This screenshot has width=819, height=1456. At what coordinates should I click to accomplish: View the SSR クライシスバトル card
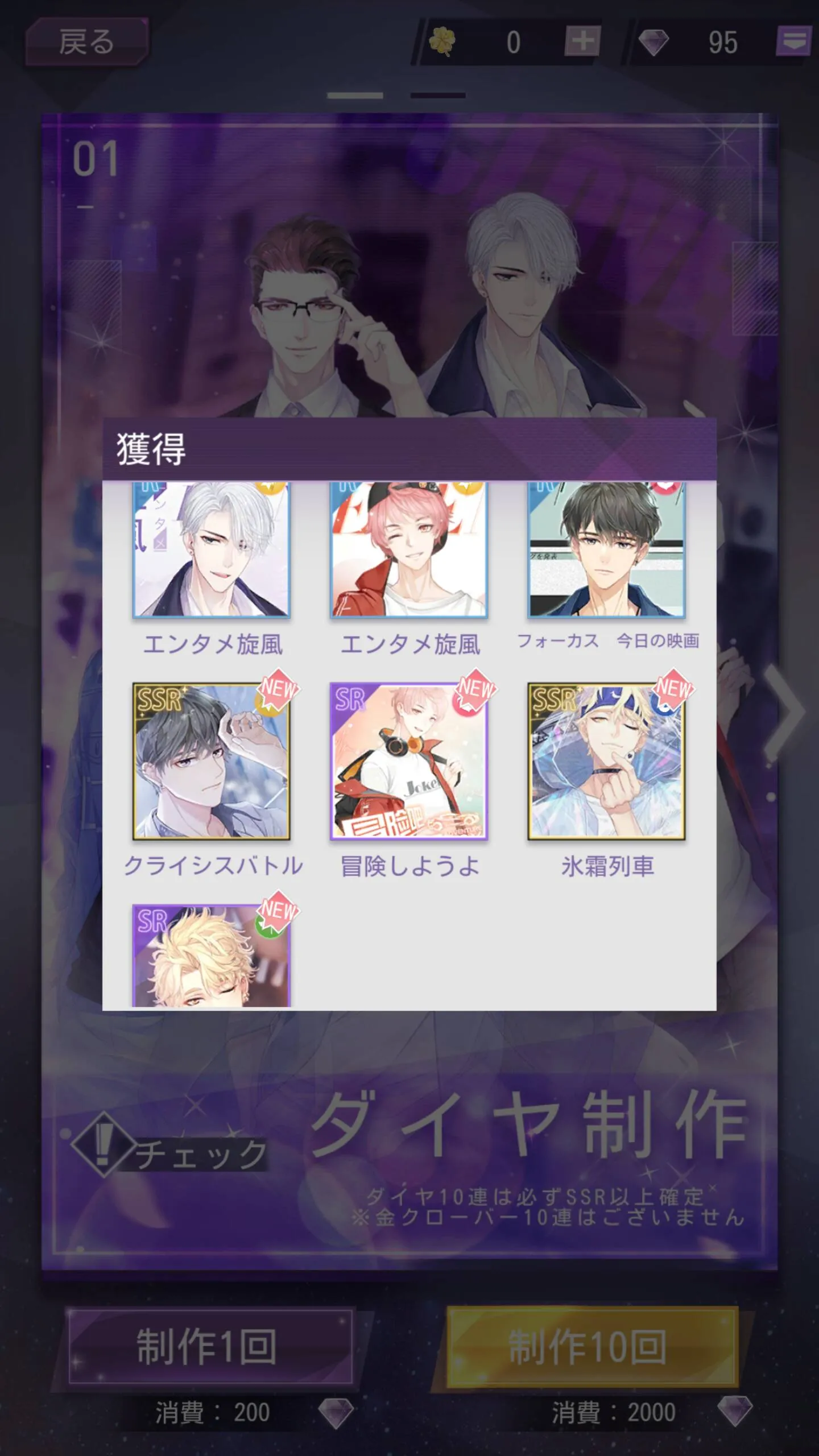coord(211,761)
